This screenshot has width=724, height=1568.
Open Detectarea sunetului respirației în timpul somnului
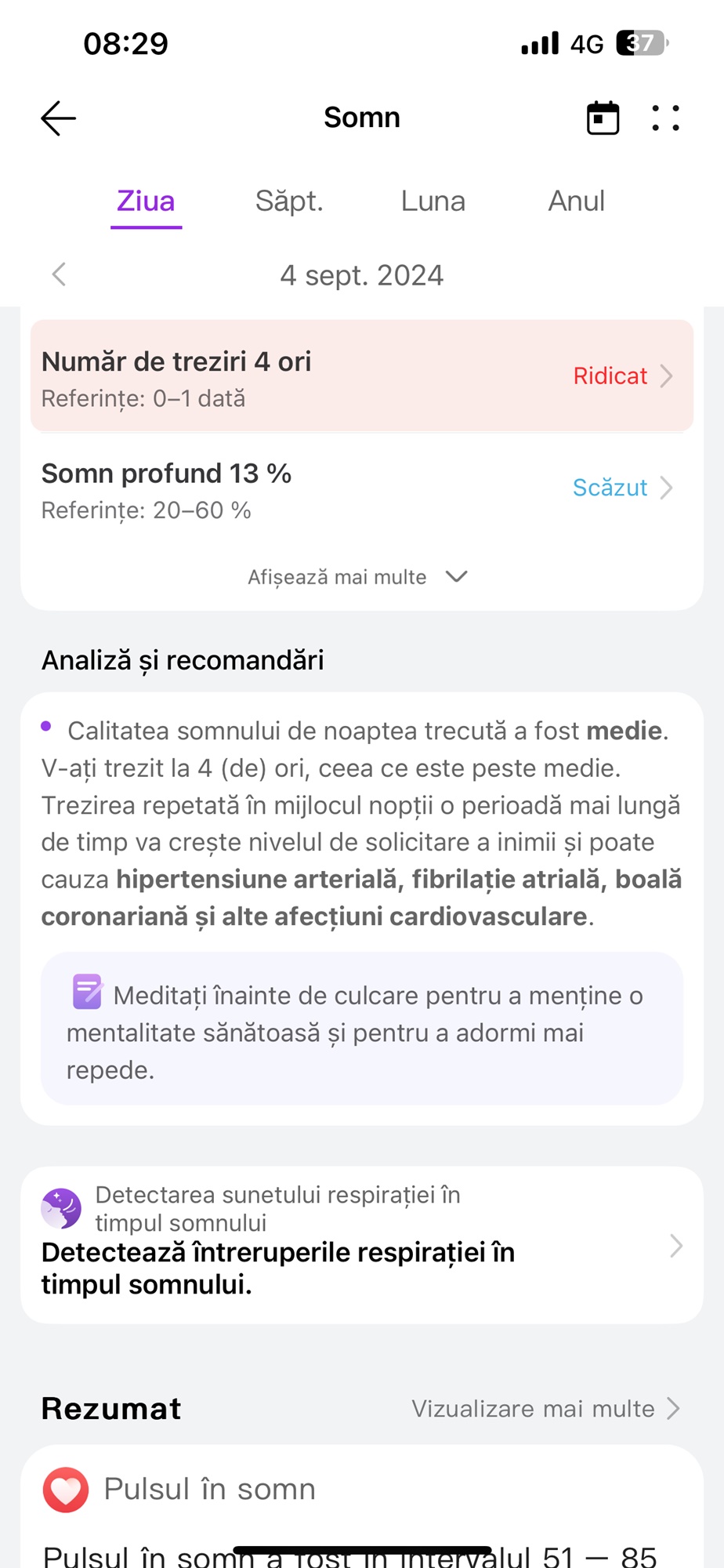362,1245
